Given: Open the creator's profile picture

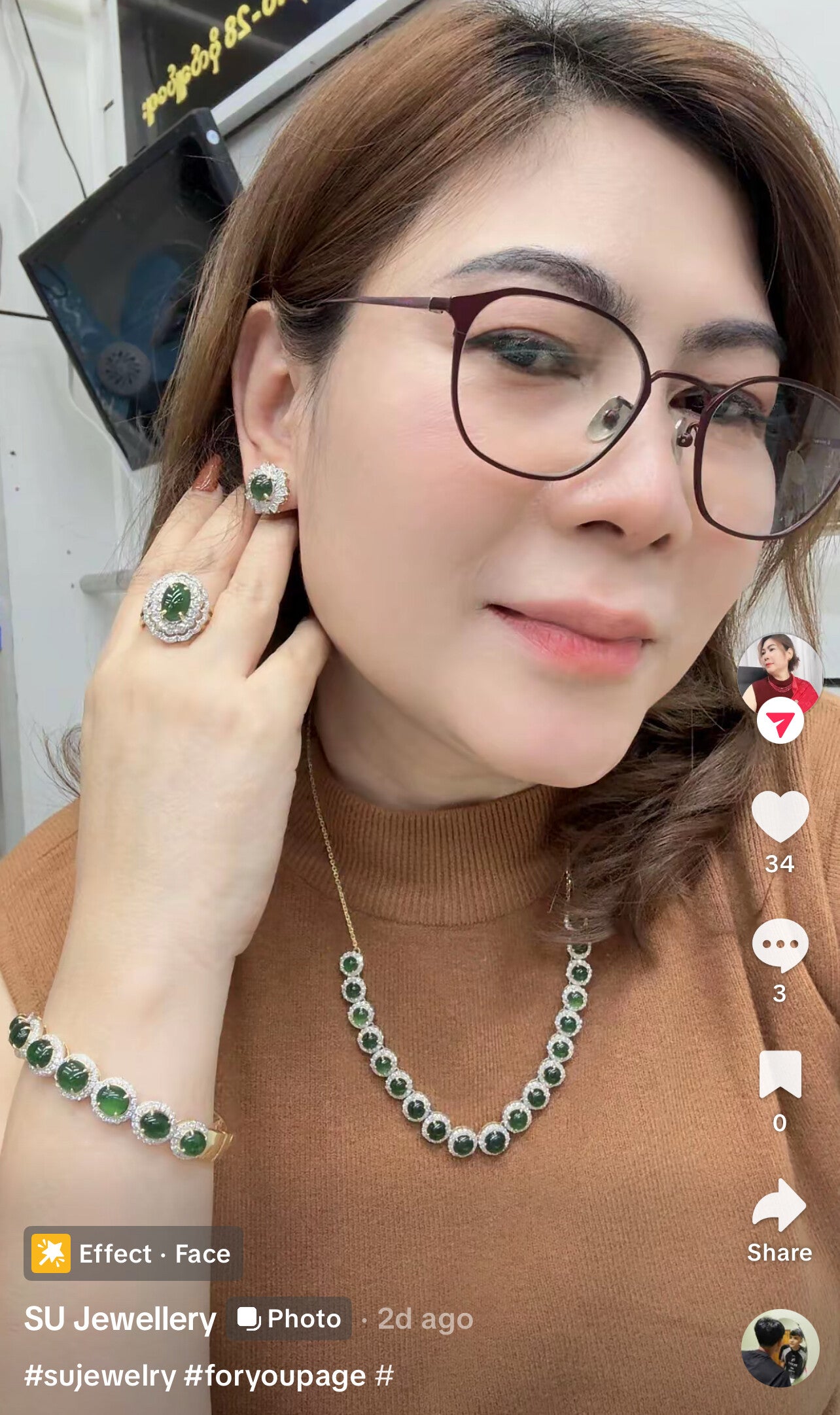Looking at the screenshot, I should (780, 674).
